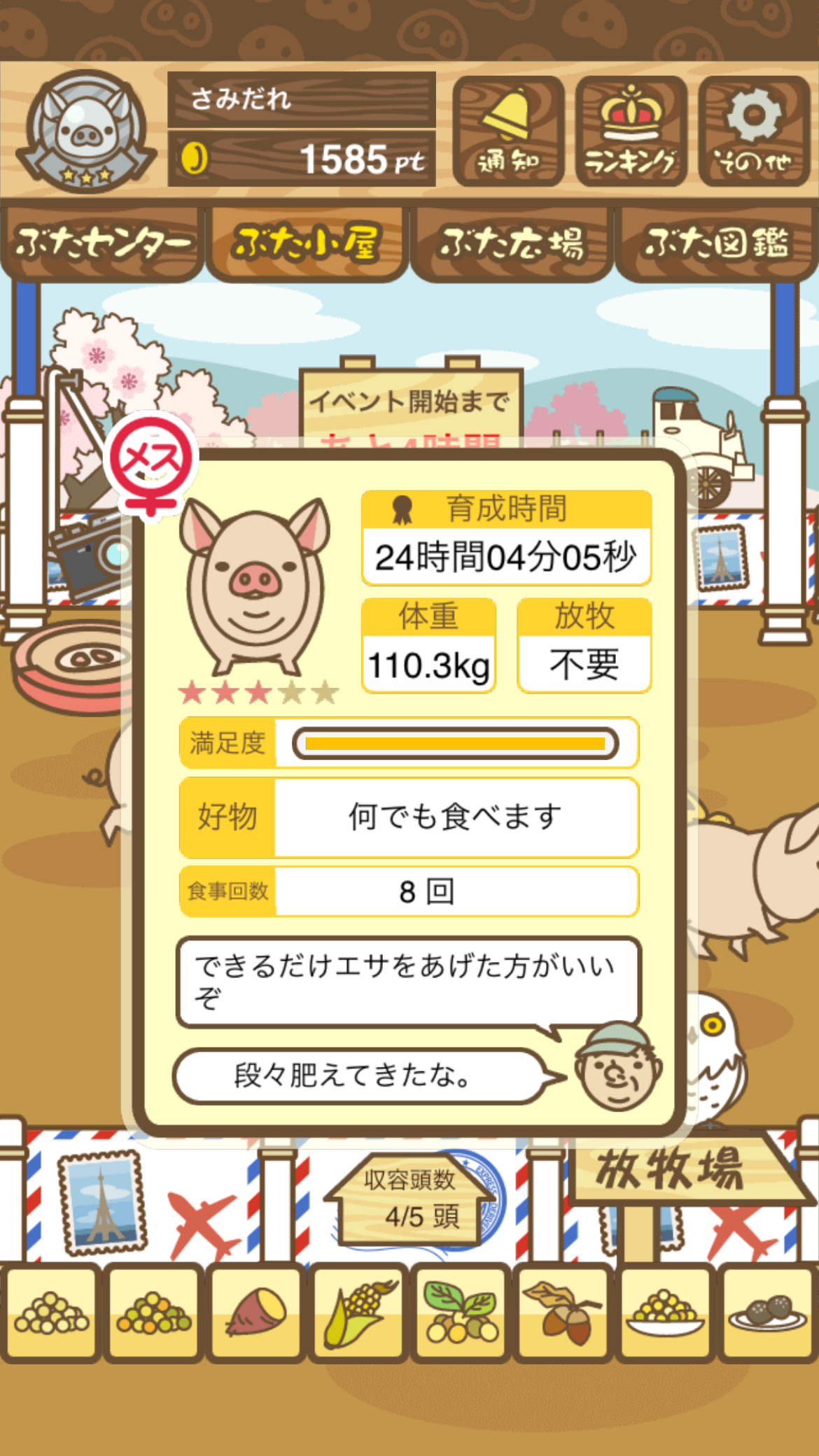Open the ランキング crown button

631,131
